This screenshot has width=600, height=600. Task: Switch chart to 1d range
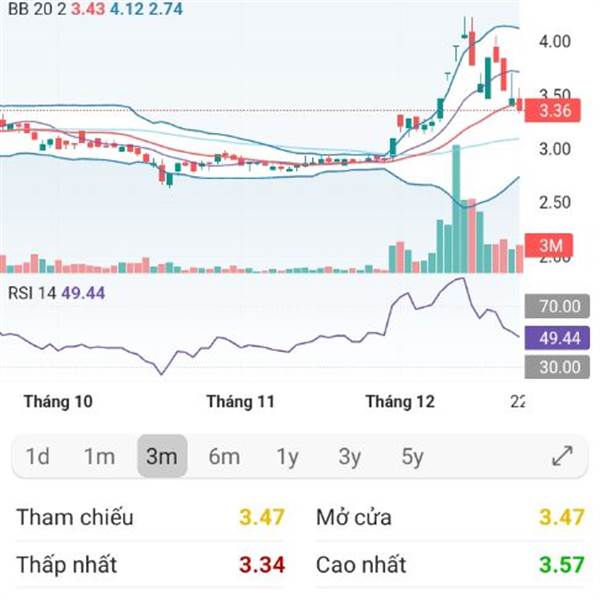coord(38,457)
